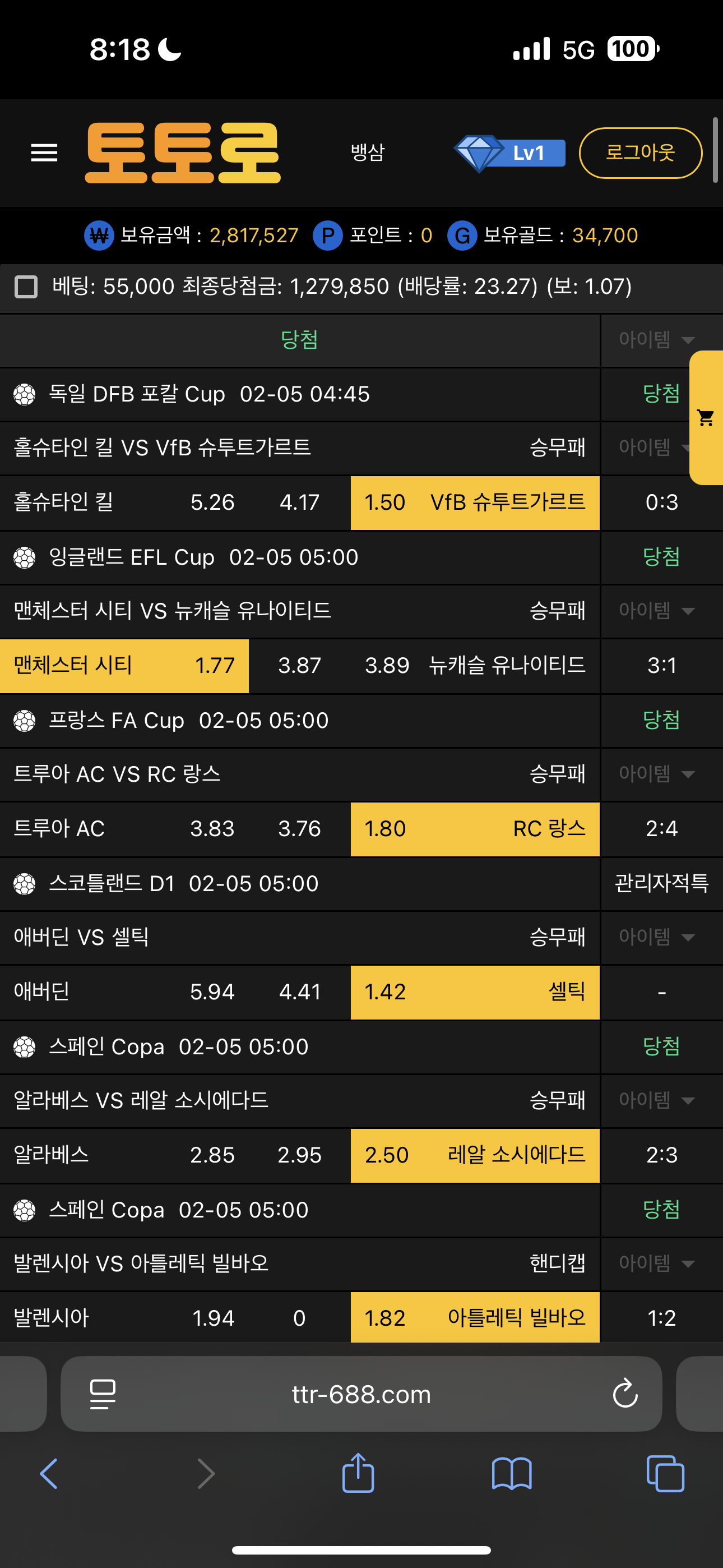Viewport: 723px width, 1568px height.
Task: Check the betting slip checkbox
Action: tap(26, 286)
